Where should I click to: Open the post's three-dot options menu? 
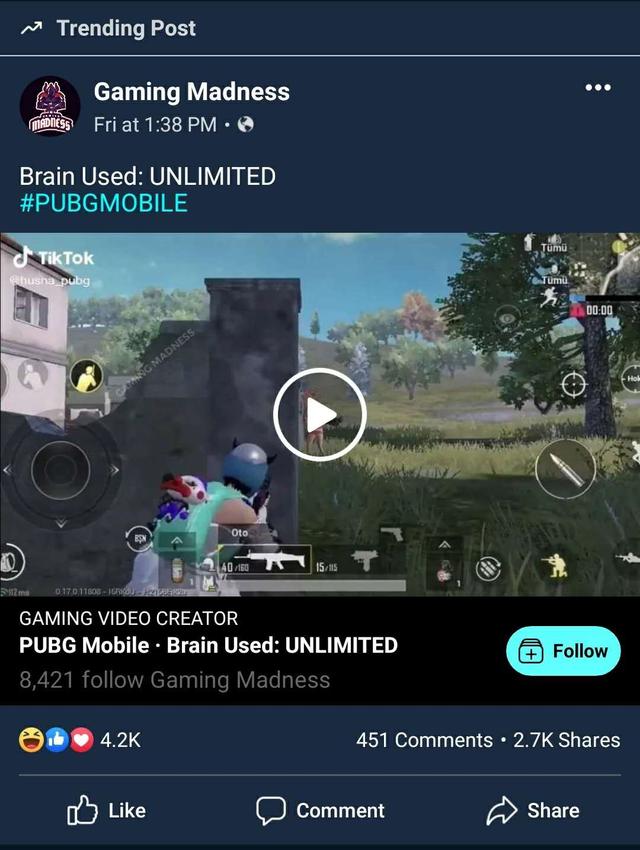click(x=597, y=88)
